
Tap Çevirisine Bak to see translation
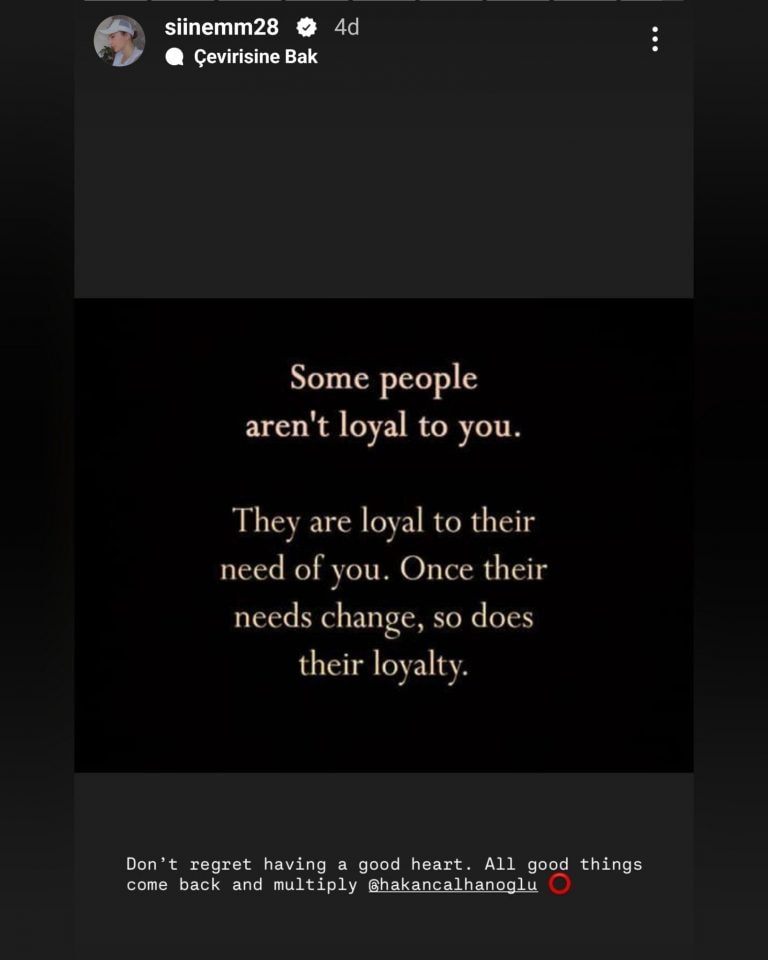[x=254, y=57]
